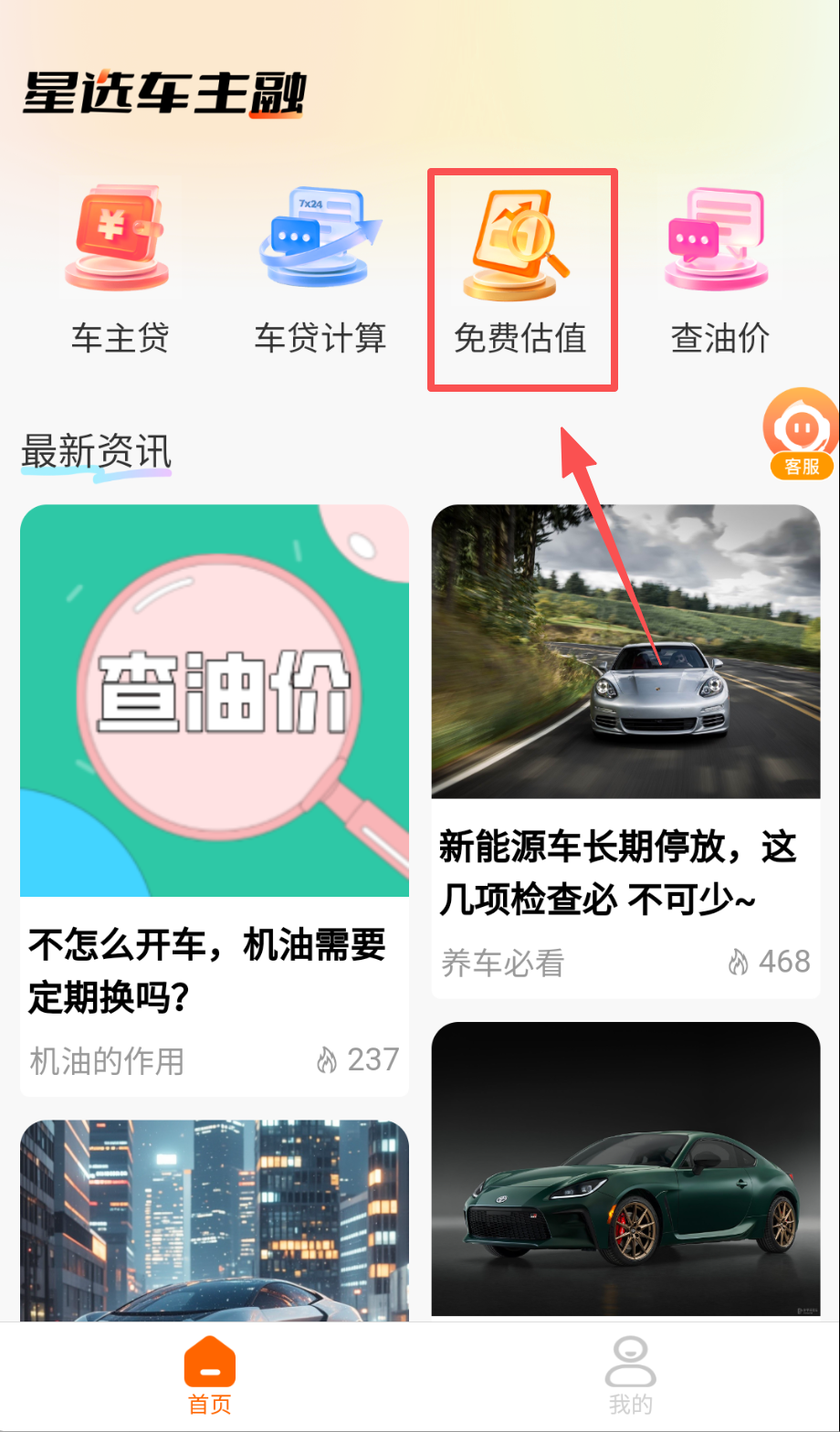The image size is (840, 1432).
Task: Contact 客服 customer service
Action: [x=801, y=435]
